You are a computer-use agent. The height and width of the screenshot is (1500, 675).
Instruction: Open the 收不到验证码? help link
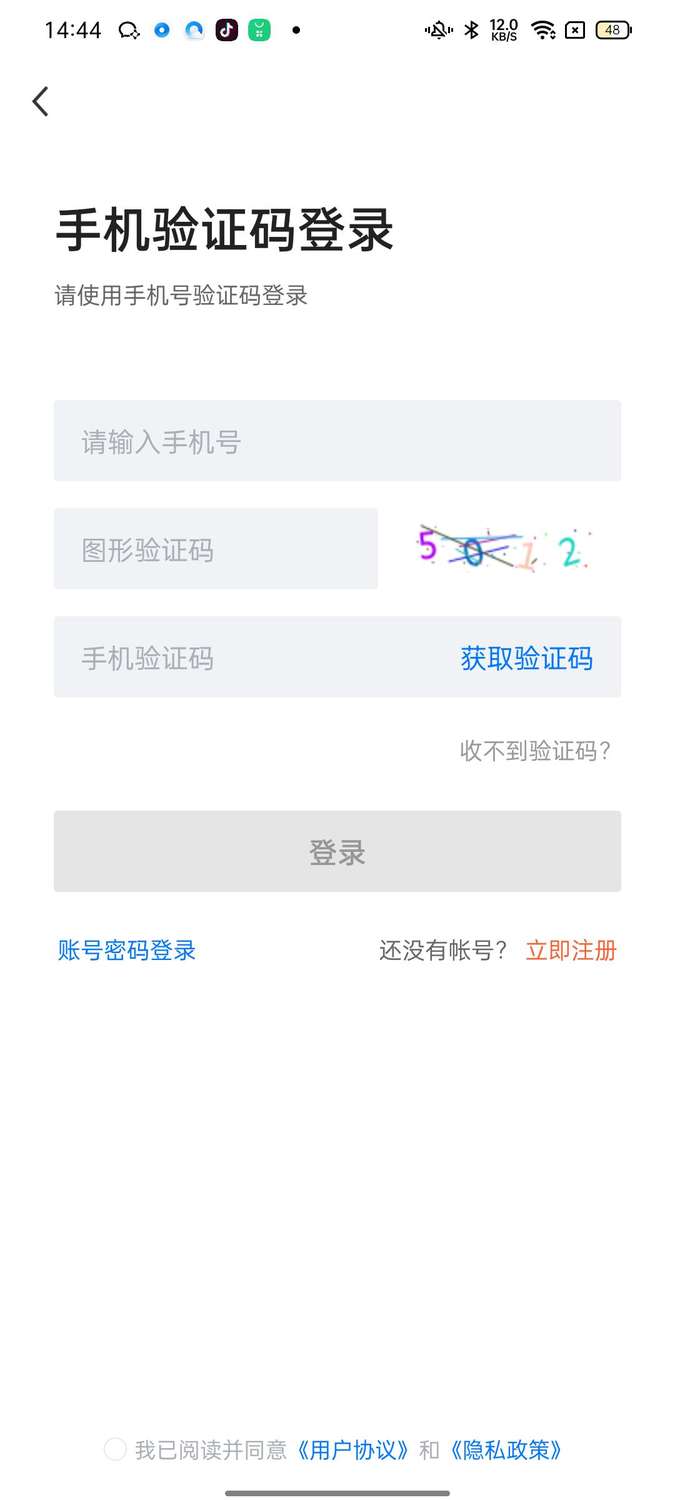click(536, 751)
